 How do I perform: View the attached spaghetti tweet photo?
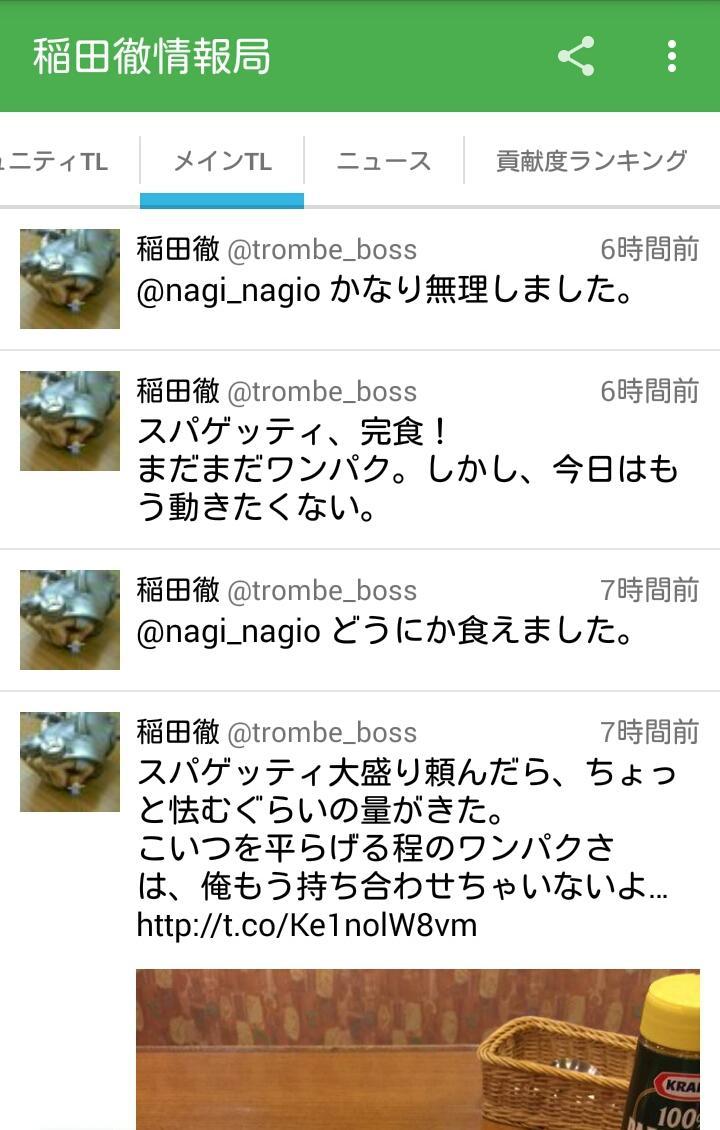pyautogui.click(x=417, y=1050)
